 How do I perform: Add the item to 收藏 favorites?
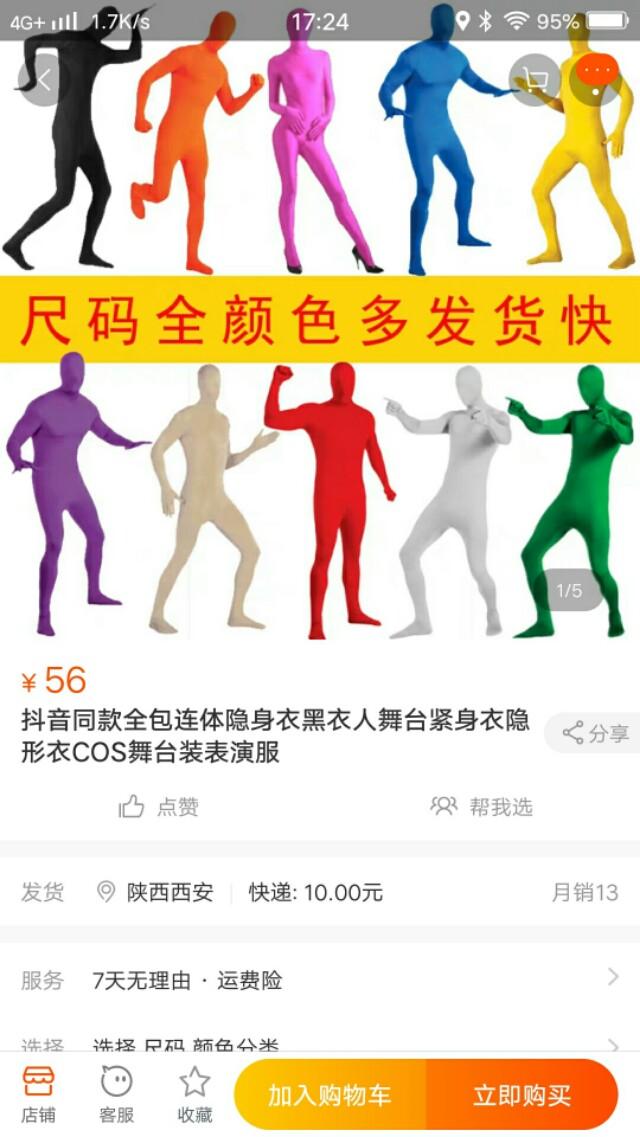coord(194,1095)
